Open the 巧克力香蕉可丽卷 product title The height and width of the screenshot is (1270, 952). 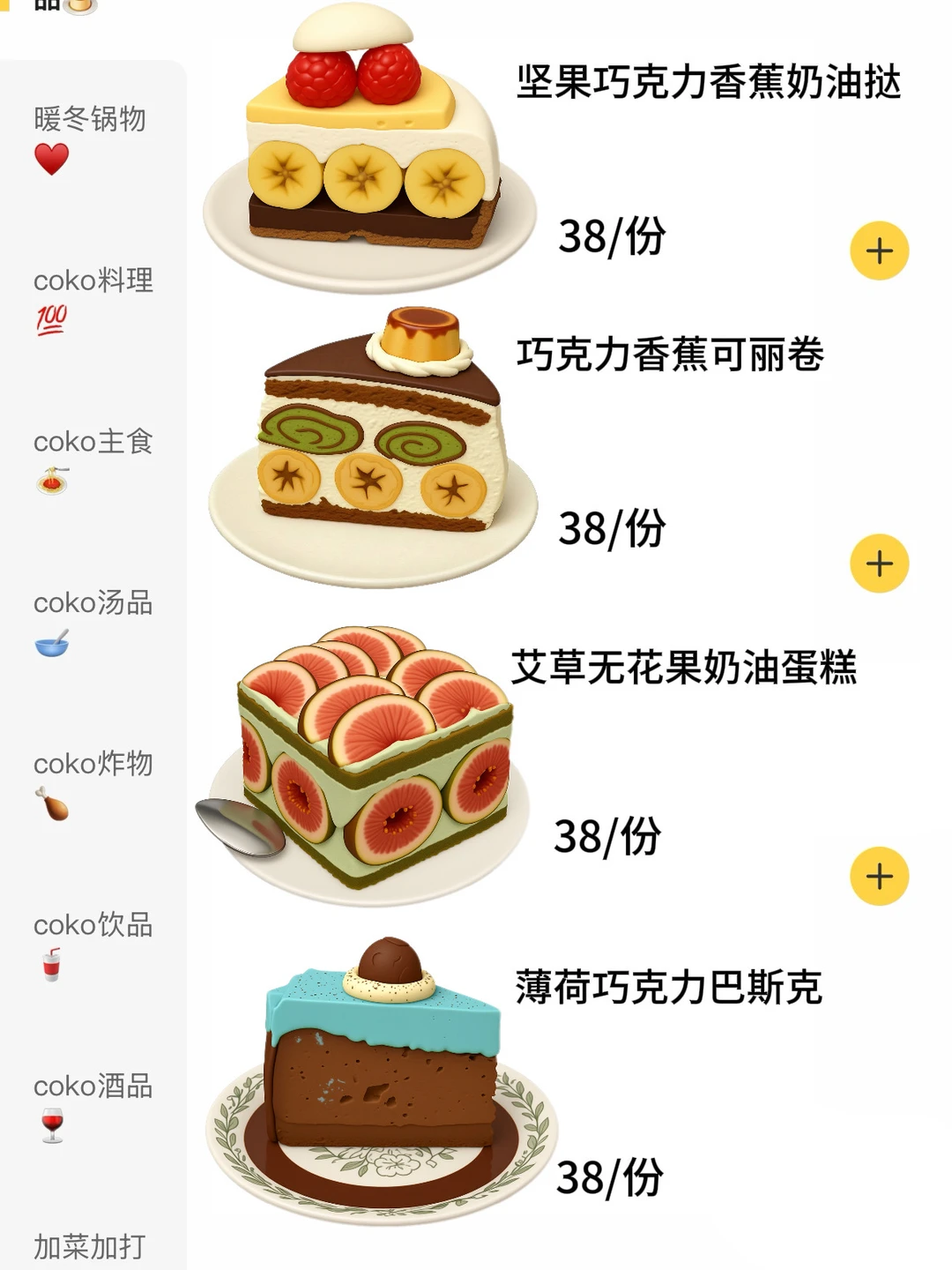tap(672, 353)
